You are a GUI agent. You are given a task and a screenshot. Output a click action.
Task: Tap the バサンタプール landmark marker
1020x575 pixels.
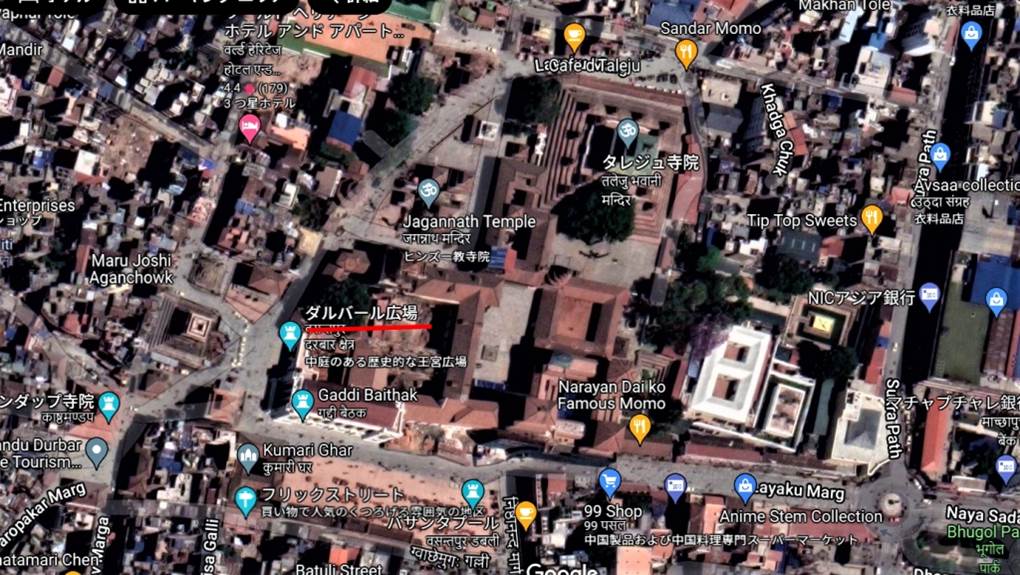click(x=472, y=492)
